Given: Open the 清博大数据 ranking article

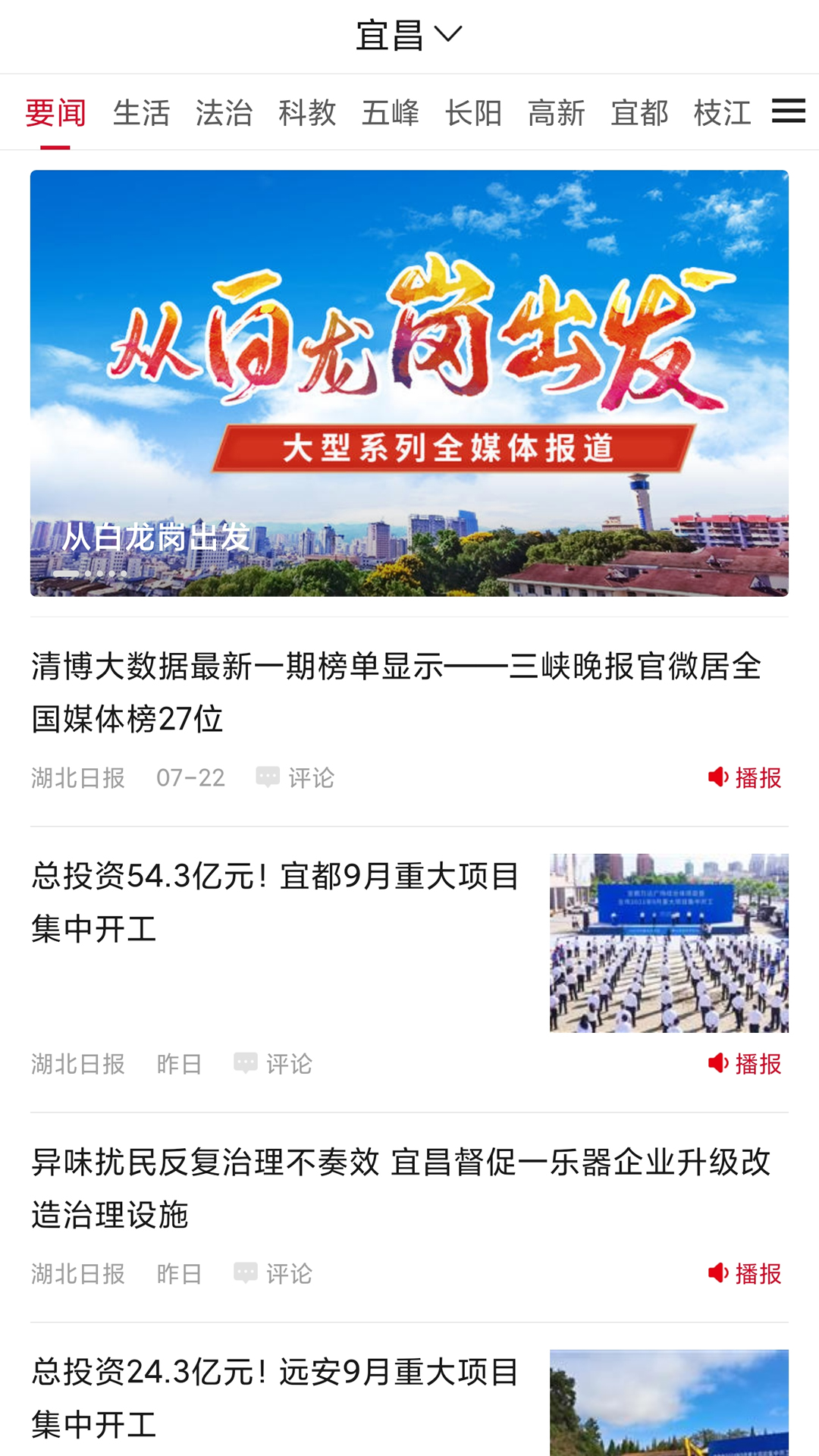Looking at the screenshot, I should click(396, 692).
